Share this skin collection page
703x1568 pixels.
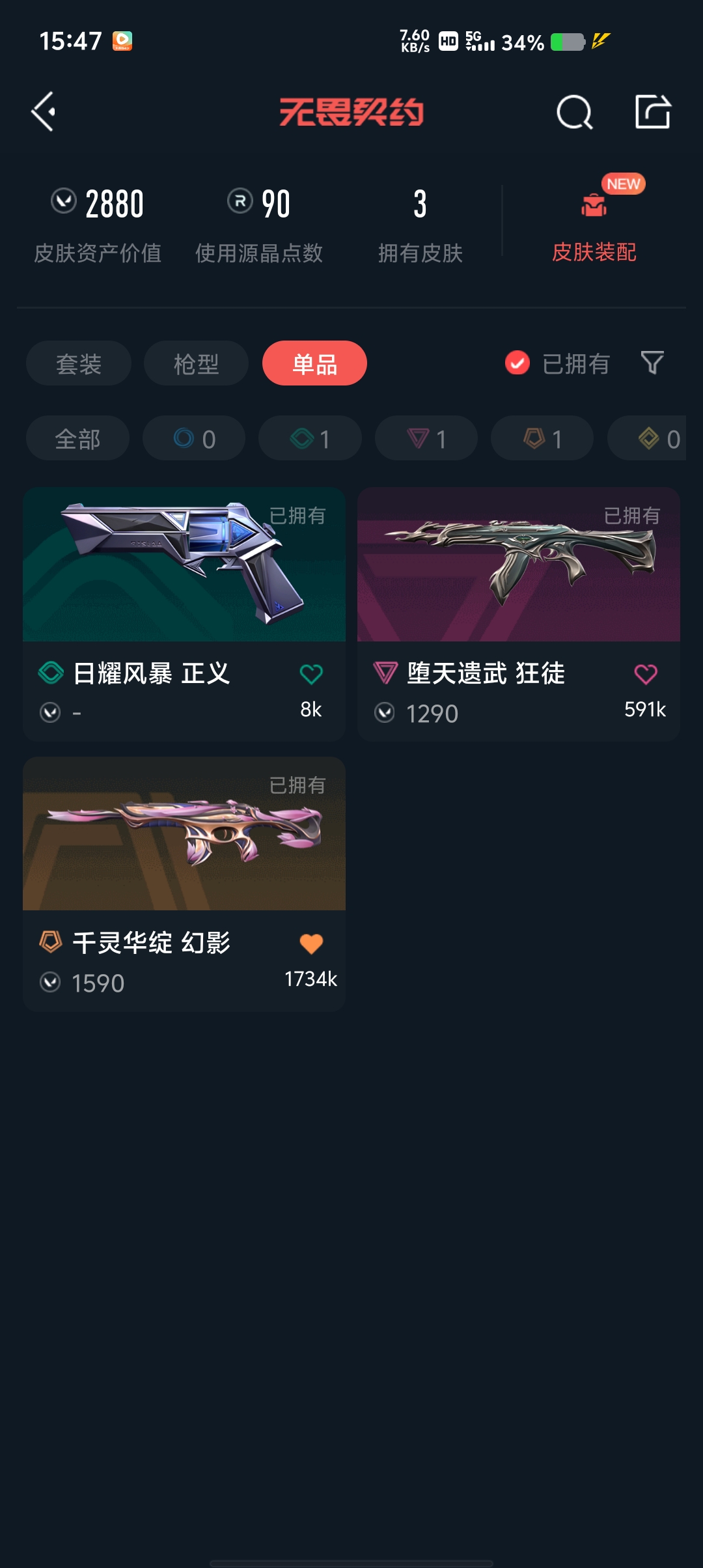click(652, 112)
